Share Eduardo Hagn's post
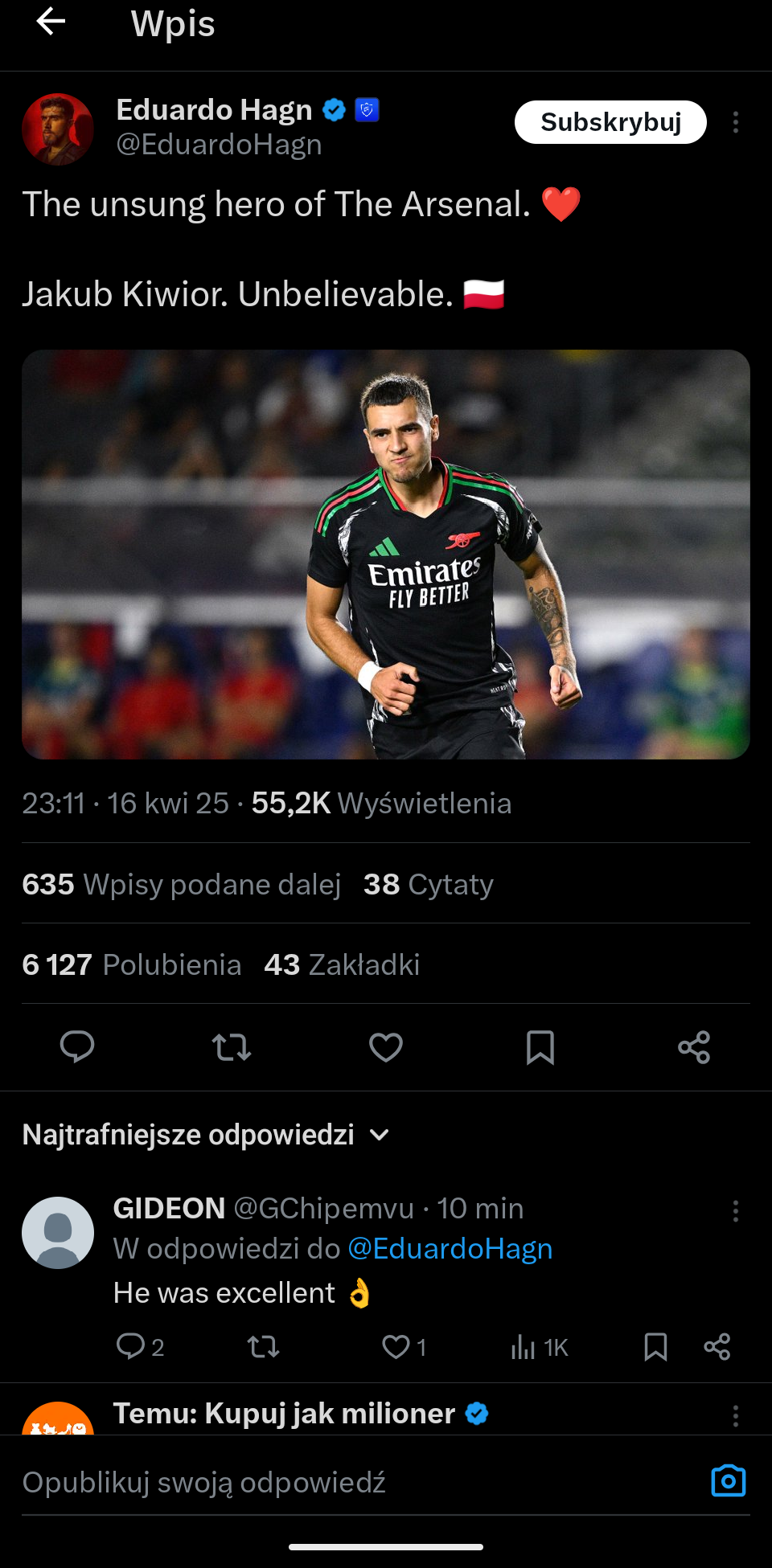The width and height of the screenshot is (772, 1568). coord(694,1047)
